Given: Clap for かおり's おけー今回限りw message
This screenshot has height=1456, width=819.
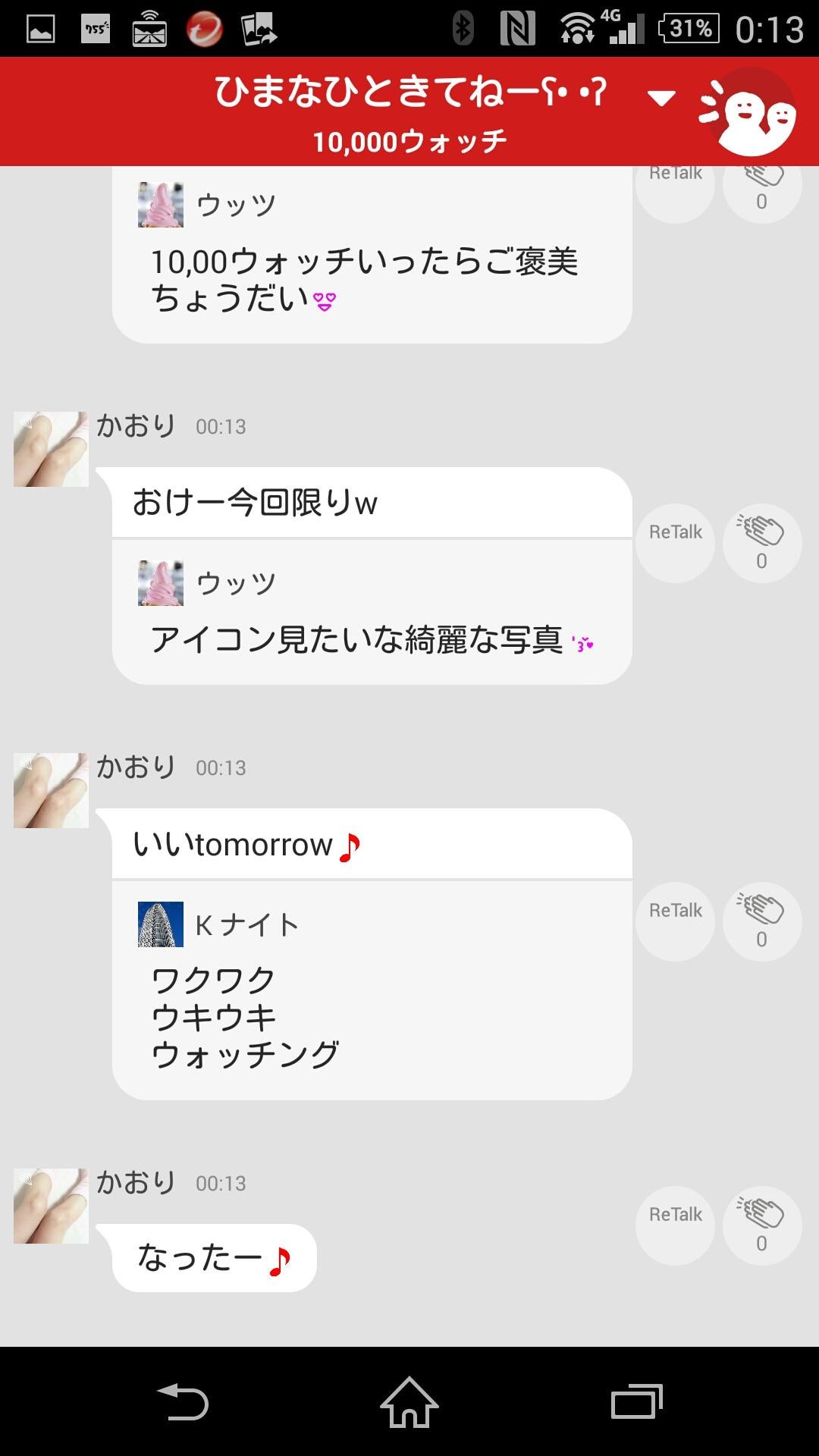Looking at the screenshot, I should [761, 542].
